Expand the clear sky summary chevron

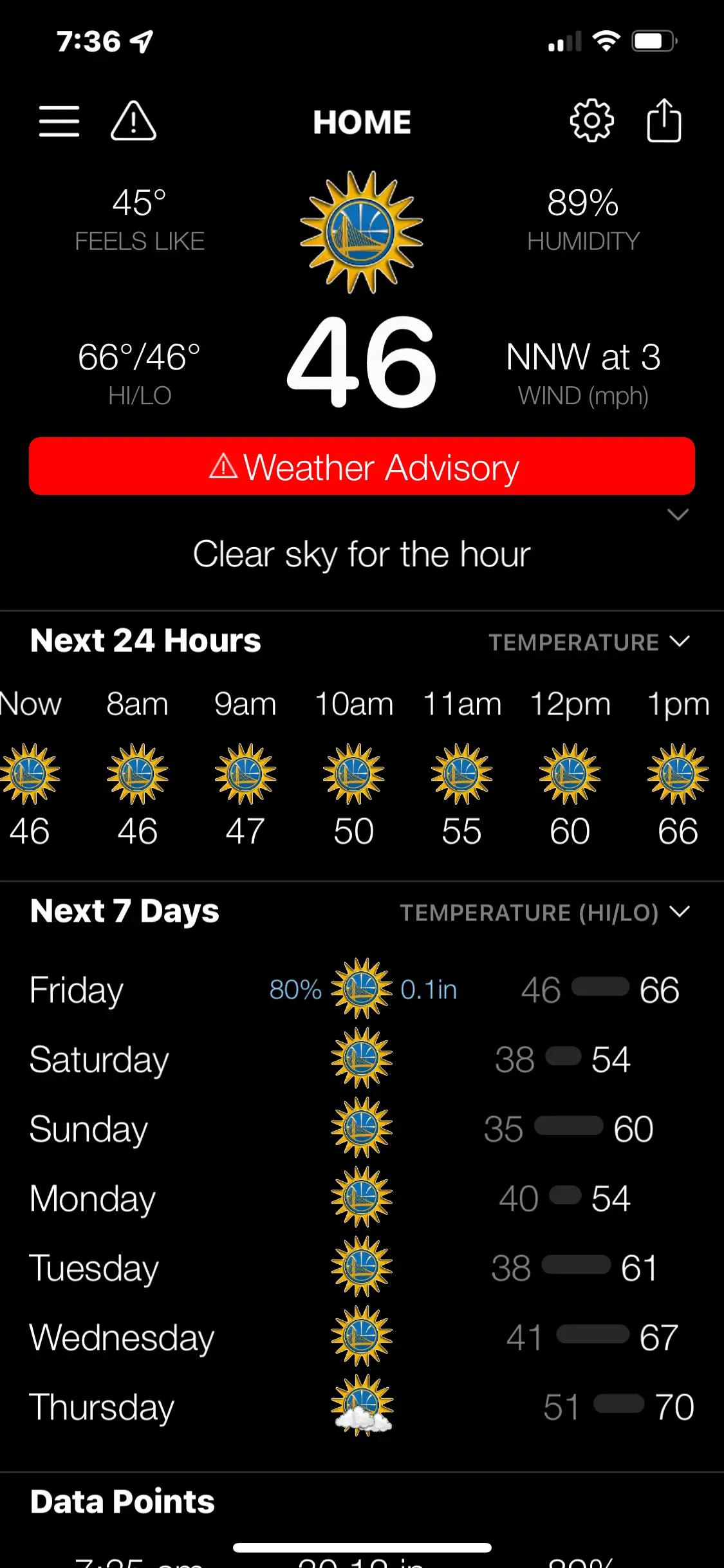(x=678, y=514)
